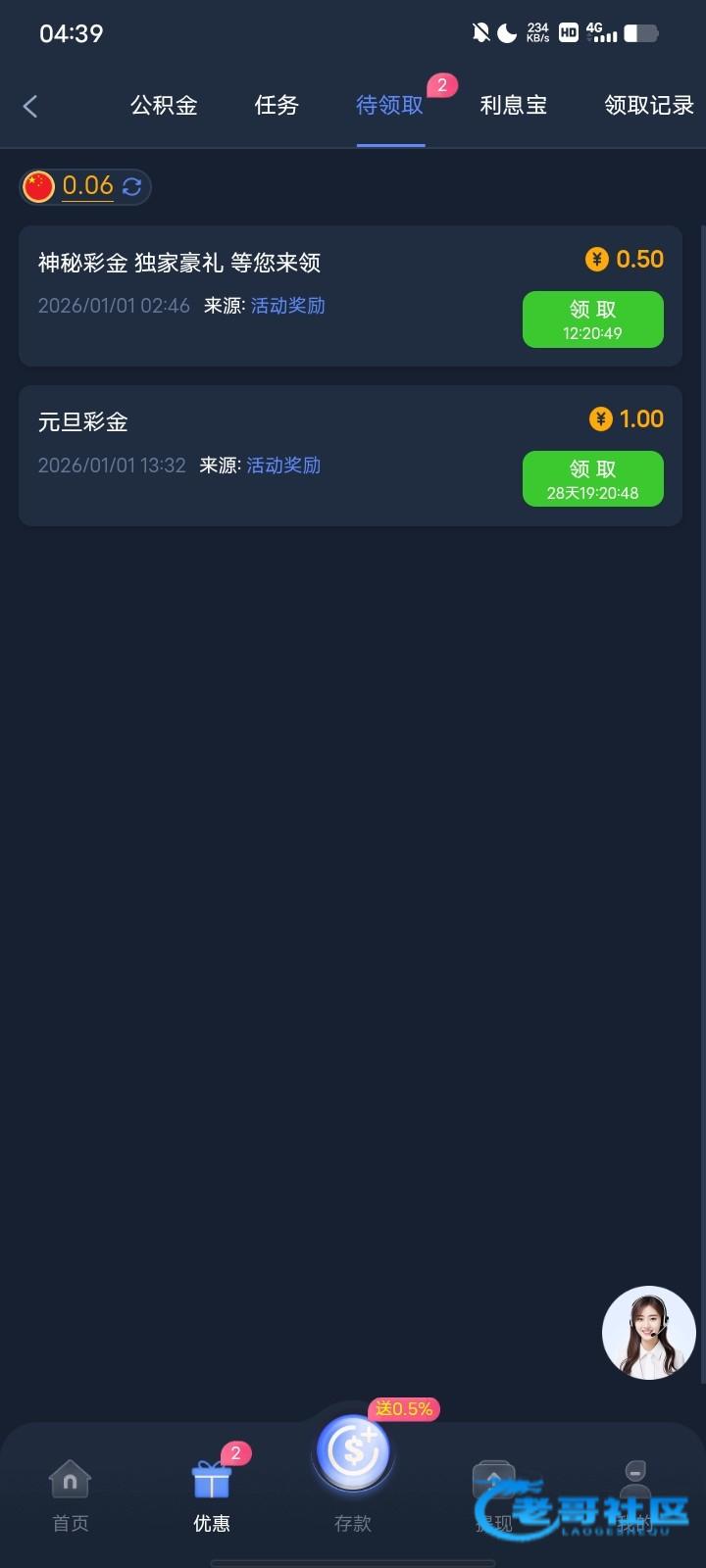
Task: Open the 领取记录 tab
Action: point(648,106)
